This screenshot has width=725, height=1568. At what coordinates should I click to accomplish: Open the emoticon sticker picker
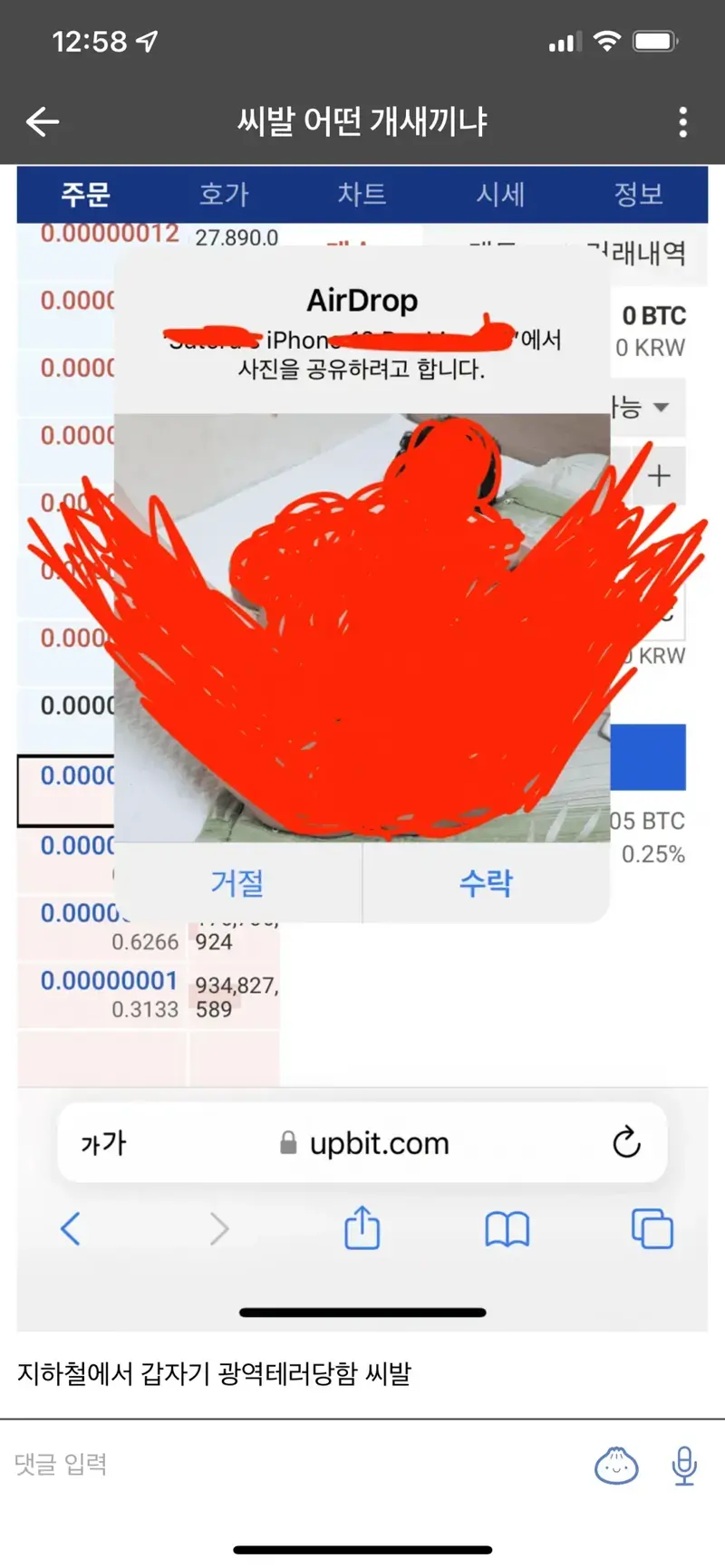(616, 1465)
